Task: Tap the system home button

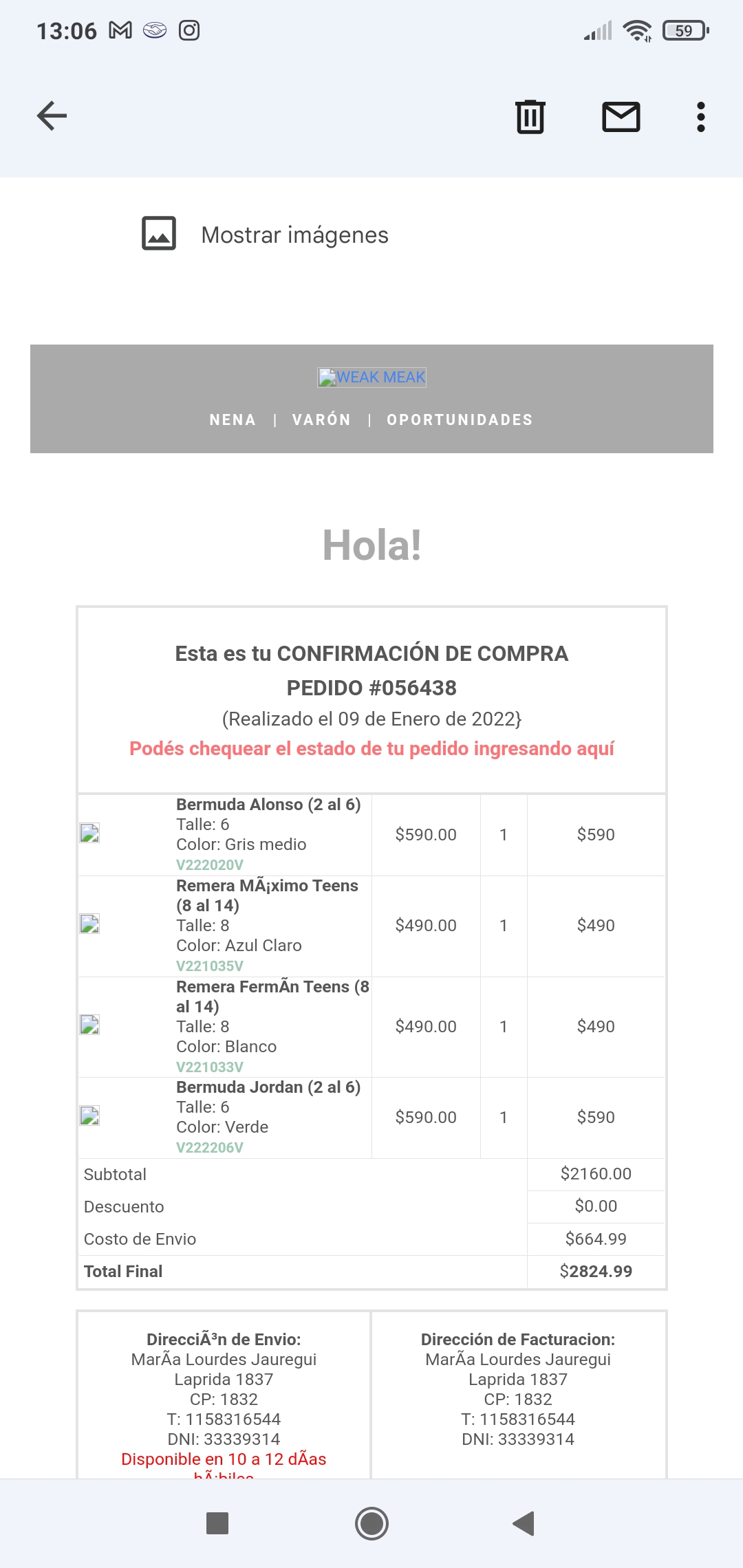Action: [x=371, y=1523]
